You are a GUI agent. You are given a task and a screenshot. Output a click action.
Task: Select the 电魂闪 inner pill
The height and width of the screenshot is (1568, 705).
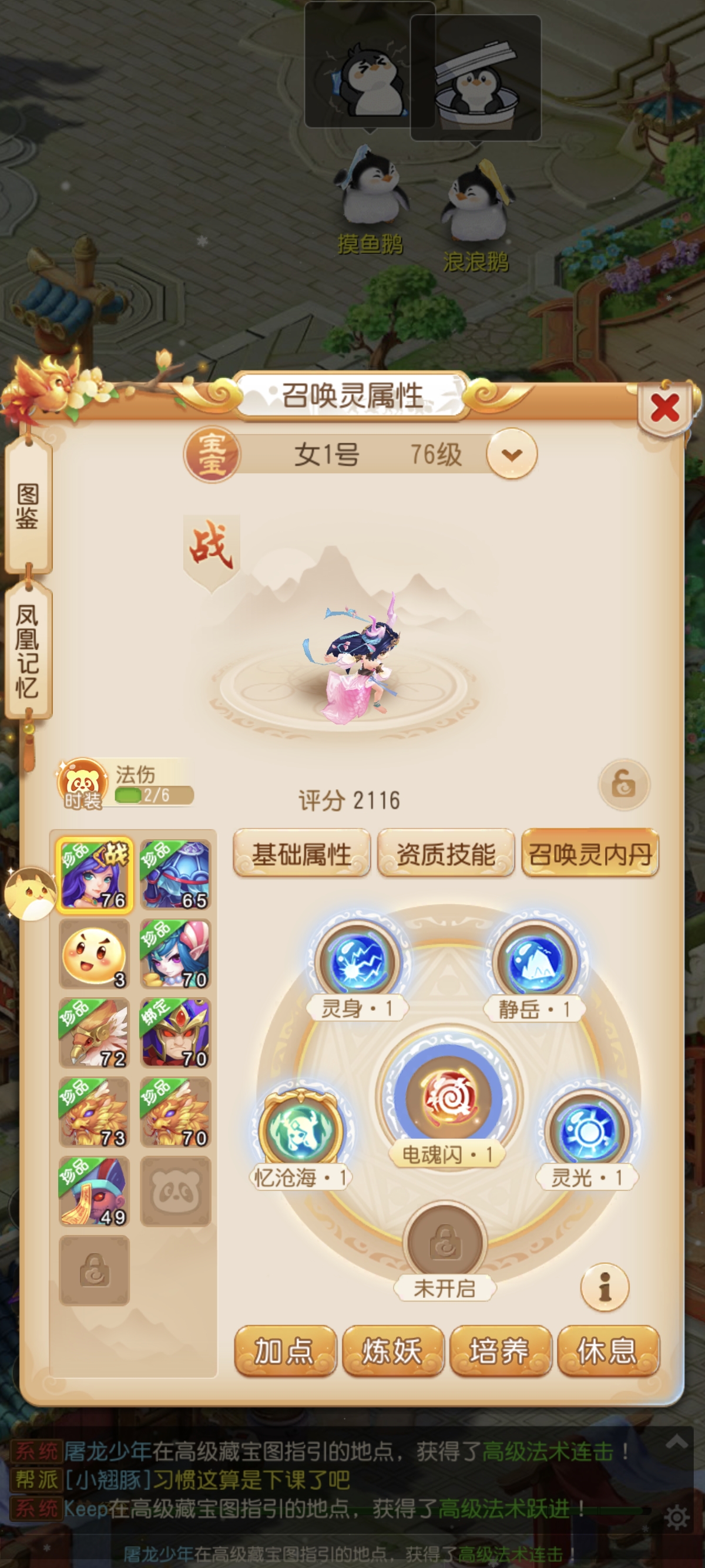tap(449, 1098)
